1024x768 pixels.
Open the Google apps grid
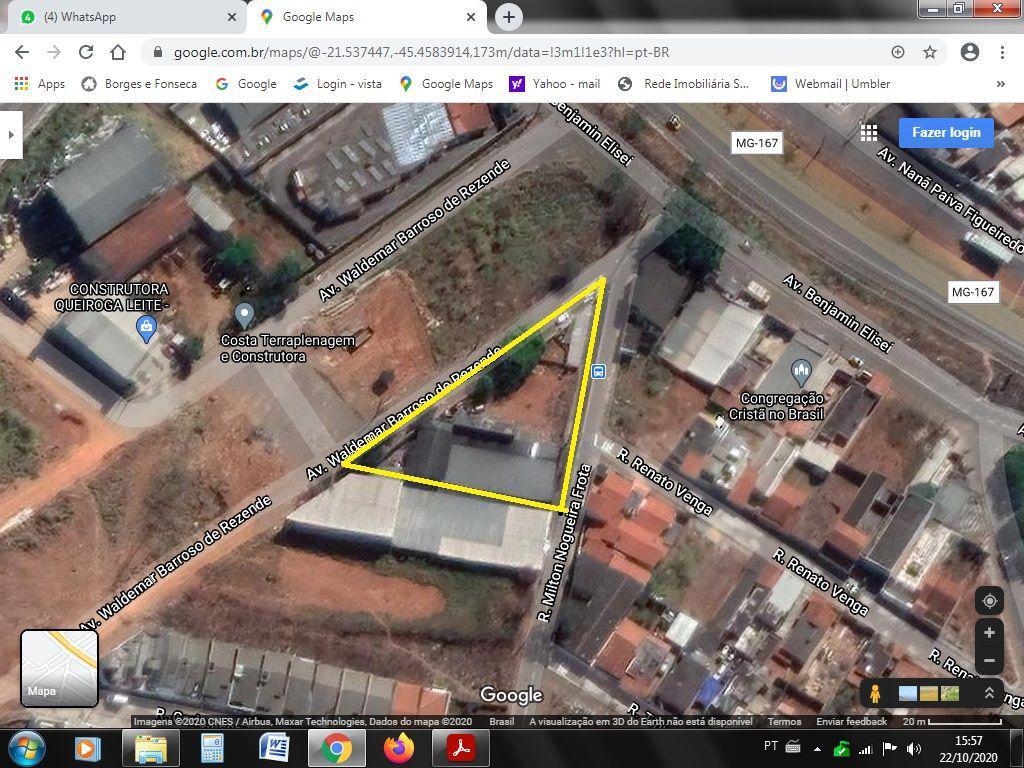point(869,133)
